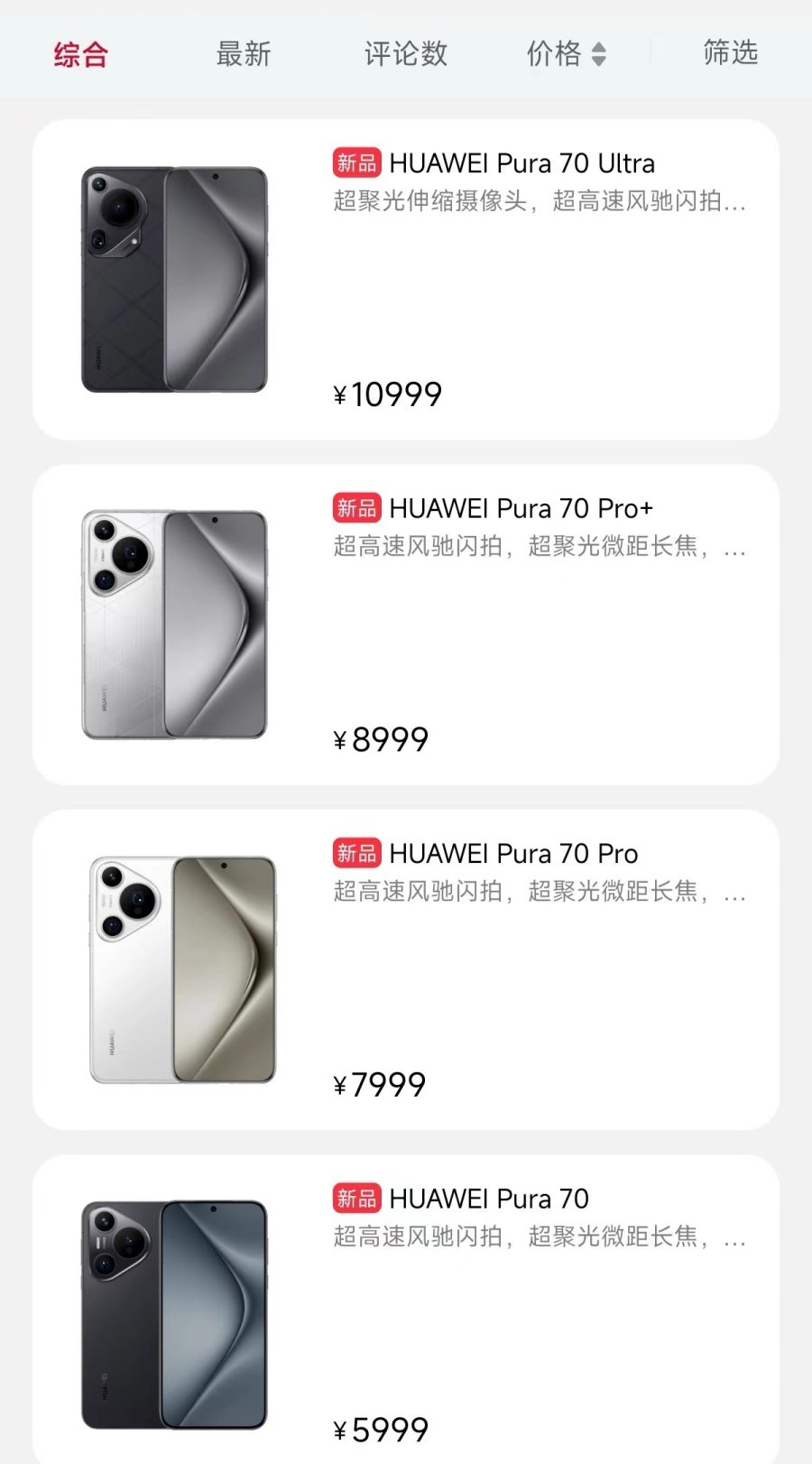
Task: View the HUAWEI Pura 70 Pro ¥7999 listing
Action: [406, 969]
